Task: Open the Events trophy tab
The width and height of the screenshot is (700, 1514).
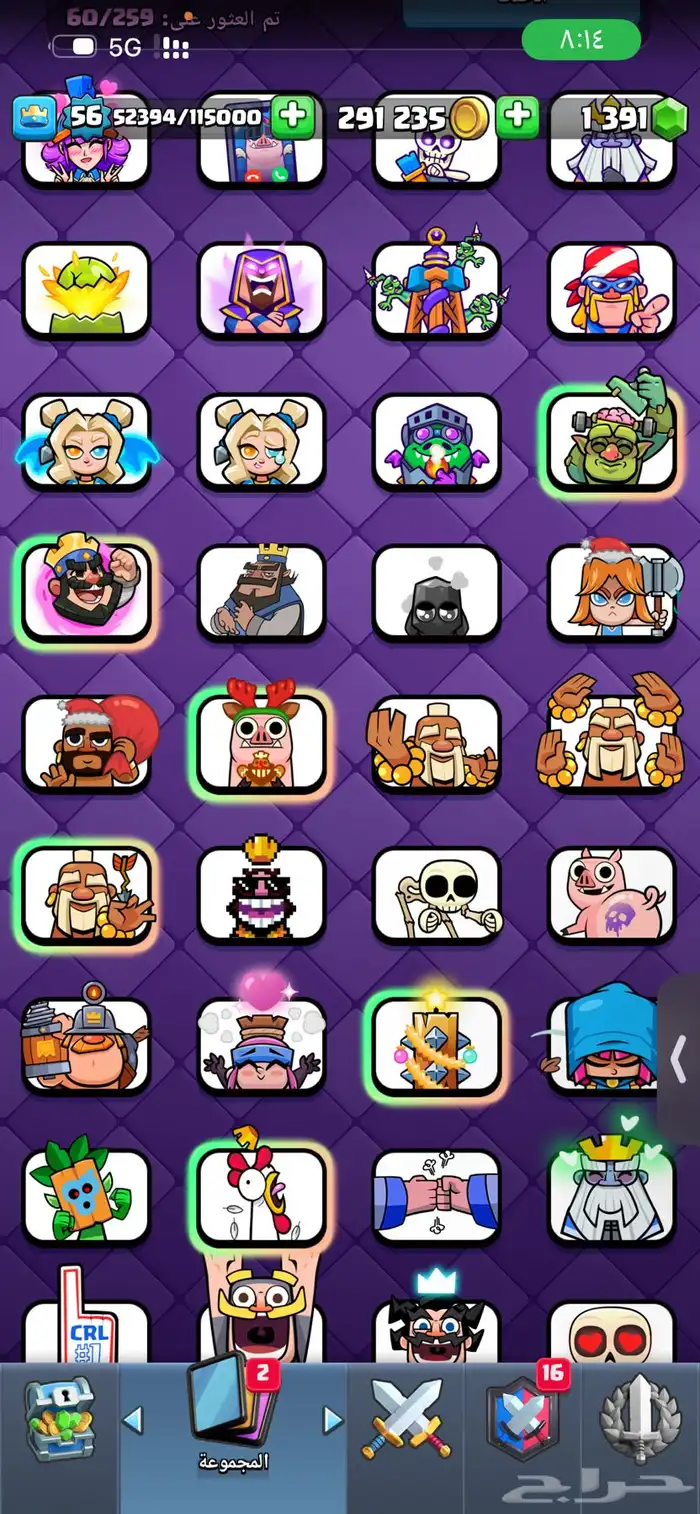Action: (x=640, y=1420)
